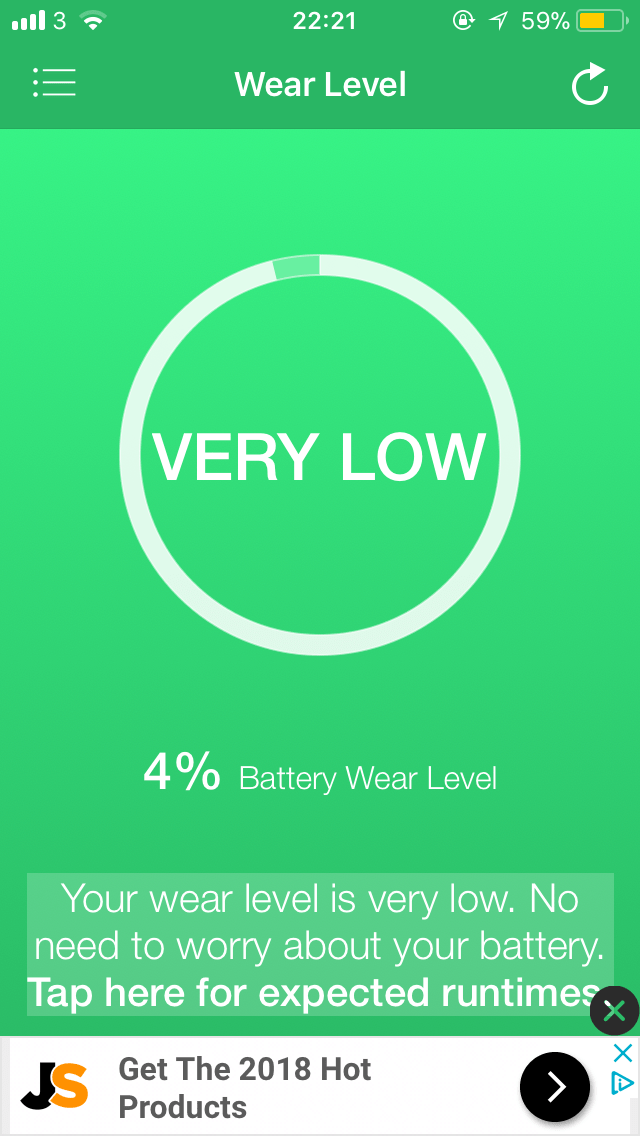This screenshot has height=1136, width=640.
Task: Open the menu list icon
Action: tap(54, 83)
